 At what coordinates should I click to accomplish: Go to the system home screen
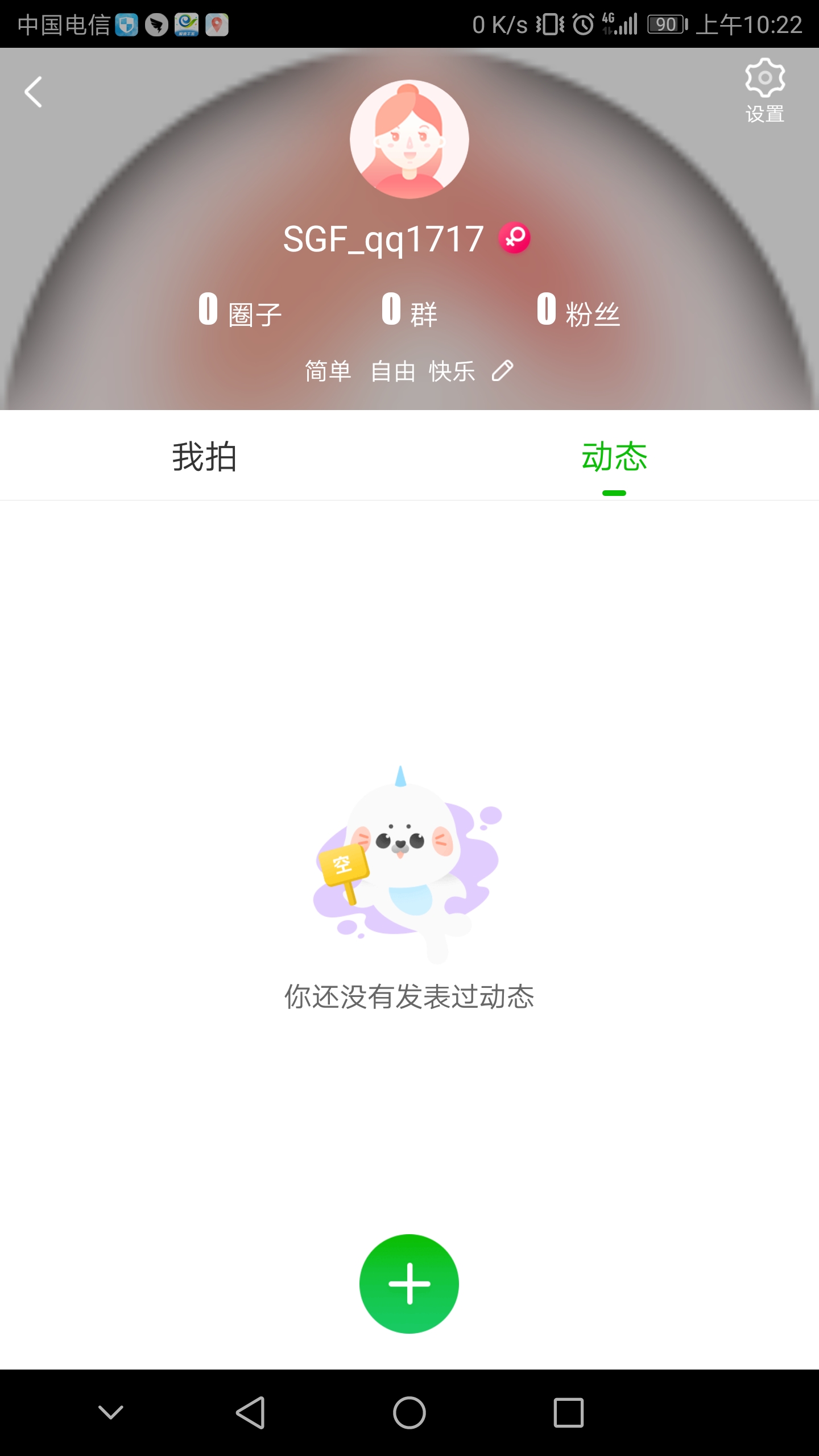tap(409, 1413)
